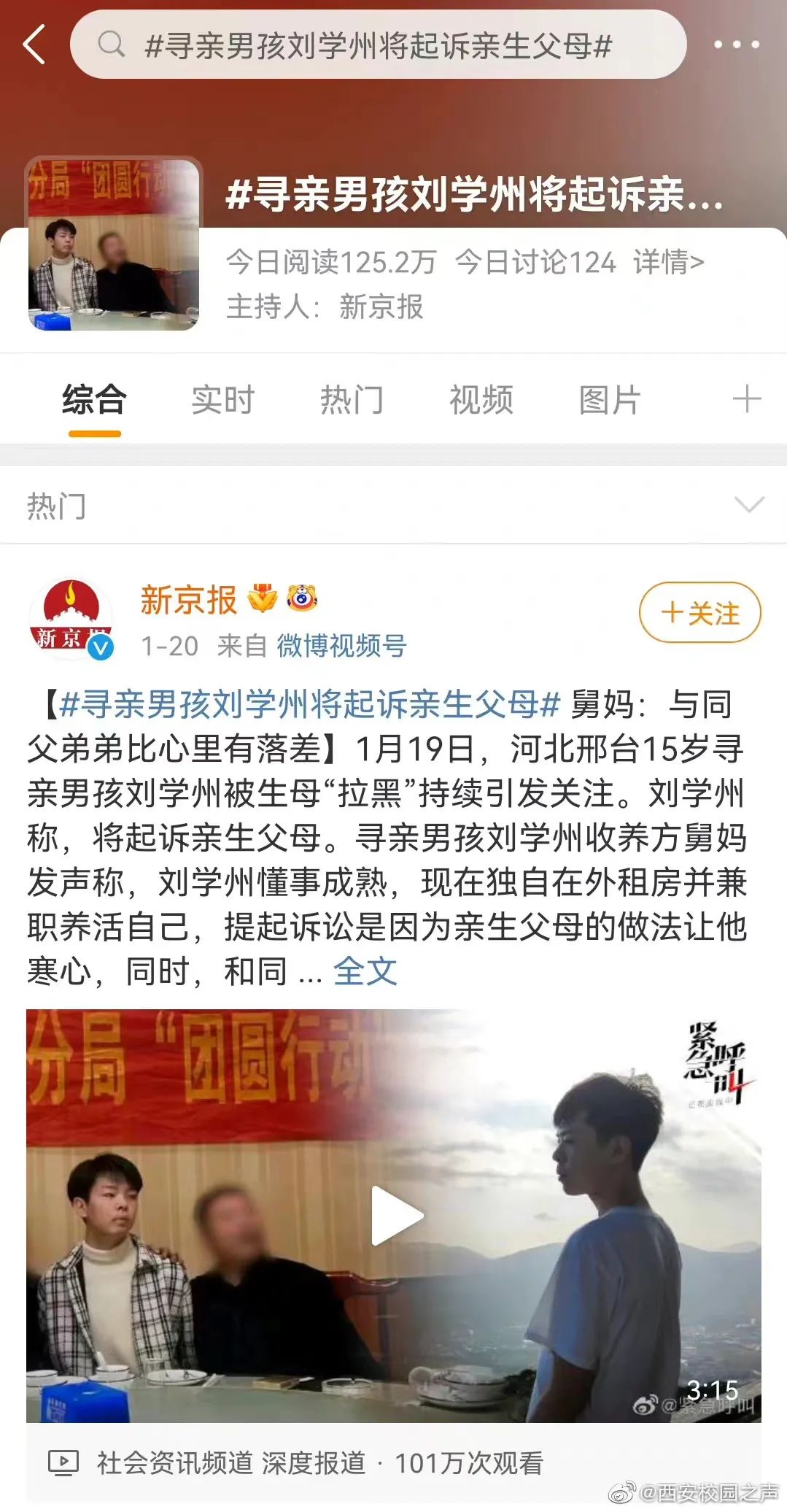Switch to the 图片 tab
This screenshot has height=1512, width=787.
tap(610, 400)
